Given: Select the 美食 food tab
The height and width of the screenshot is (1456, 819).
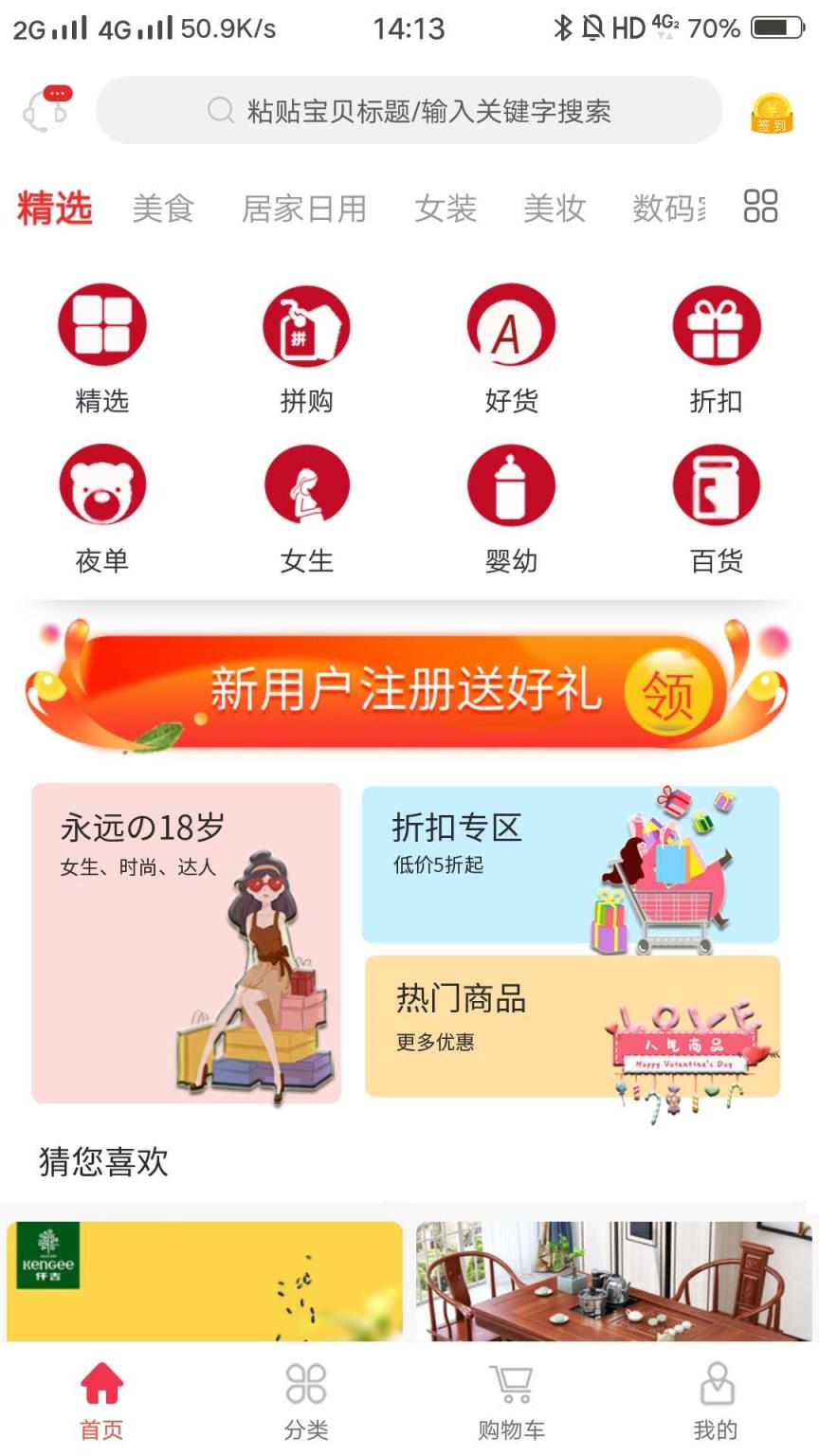Looking at the screenshot, I should click(x=163, y=209).
